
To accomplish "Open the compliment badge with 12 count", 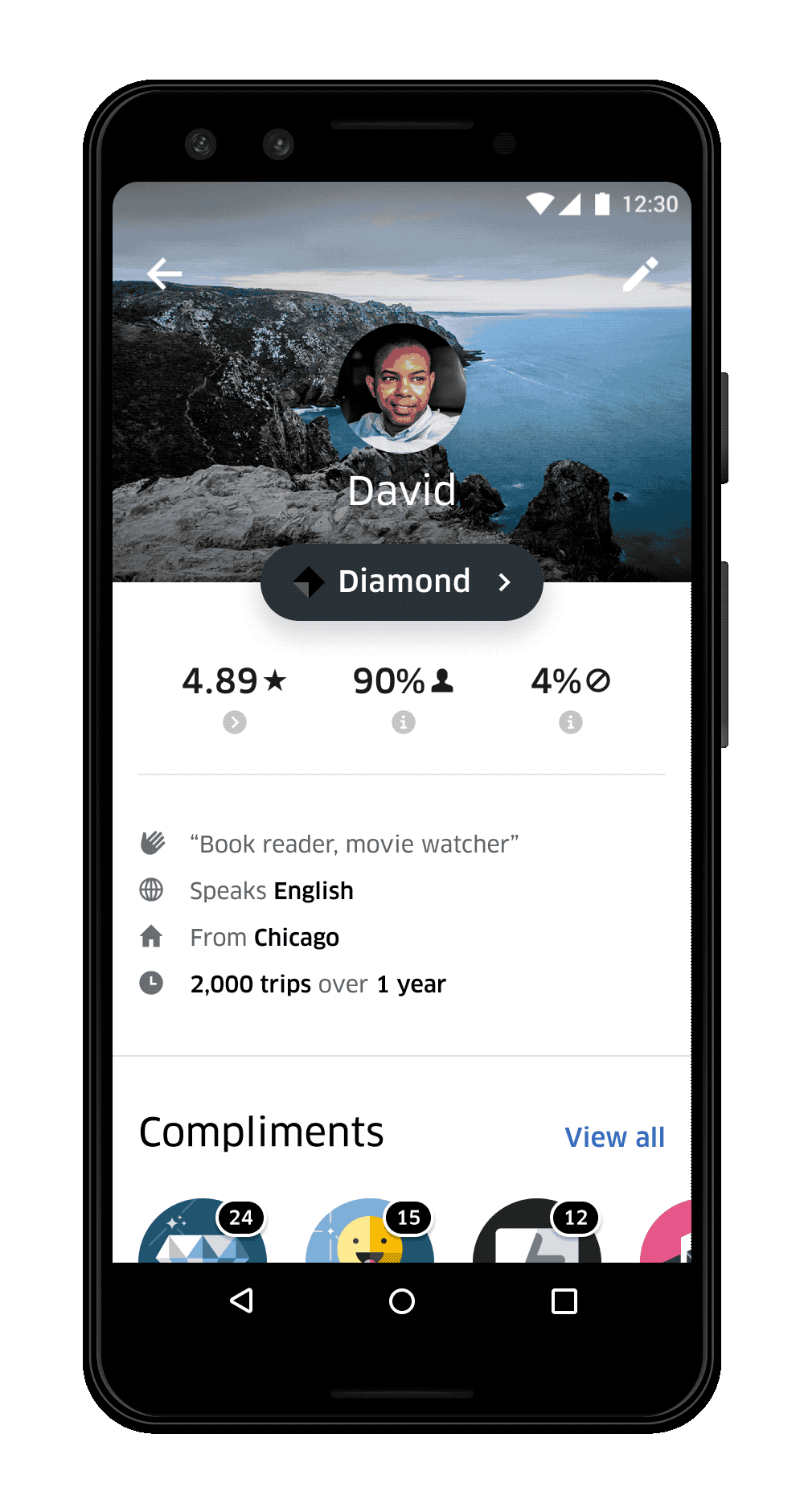I will pos(537,1235).
